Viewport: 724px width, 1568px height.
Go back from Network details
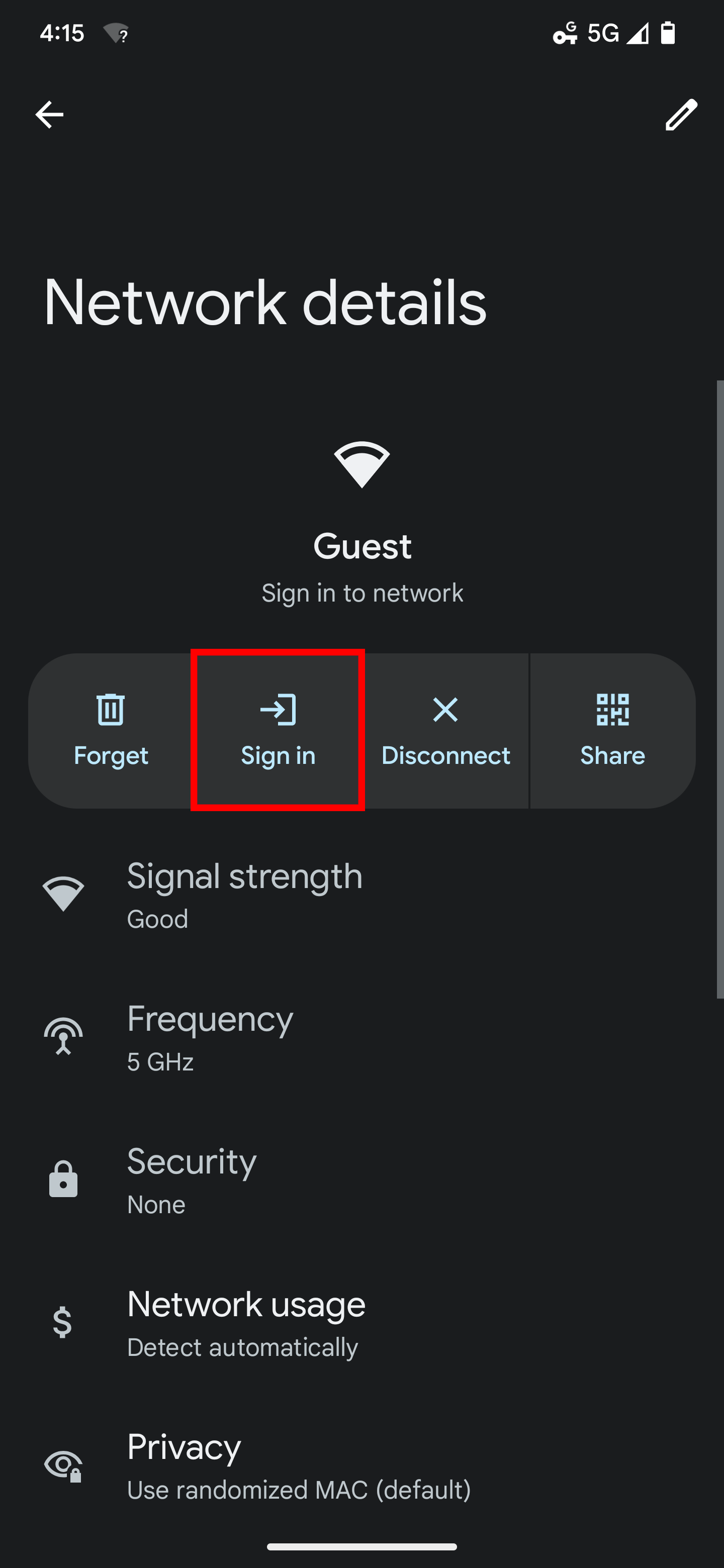click(x=49, y=115)
